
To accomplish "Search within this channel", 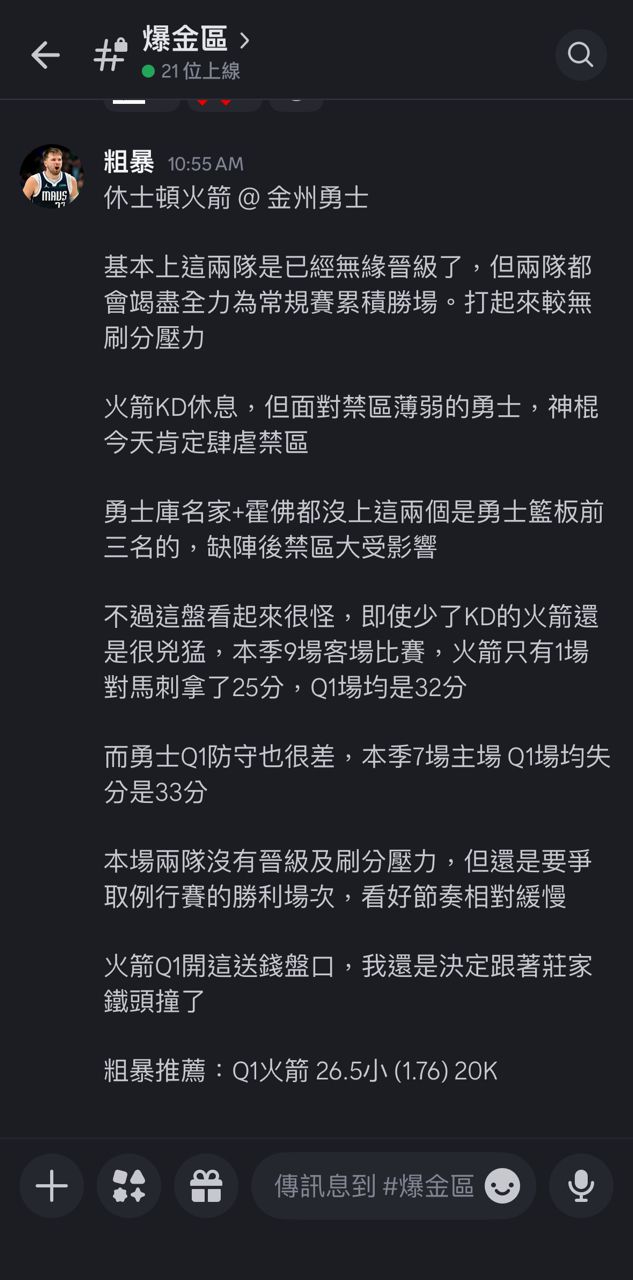I will 581,55.
